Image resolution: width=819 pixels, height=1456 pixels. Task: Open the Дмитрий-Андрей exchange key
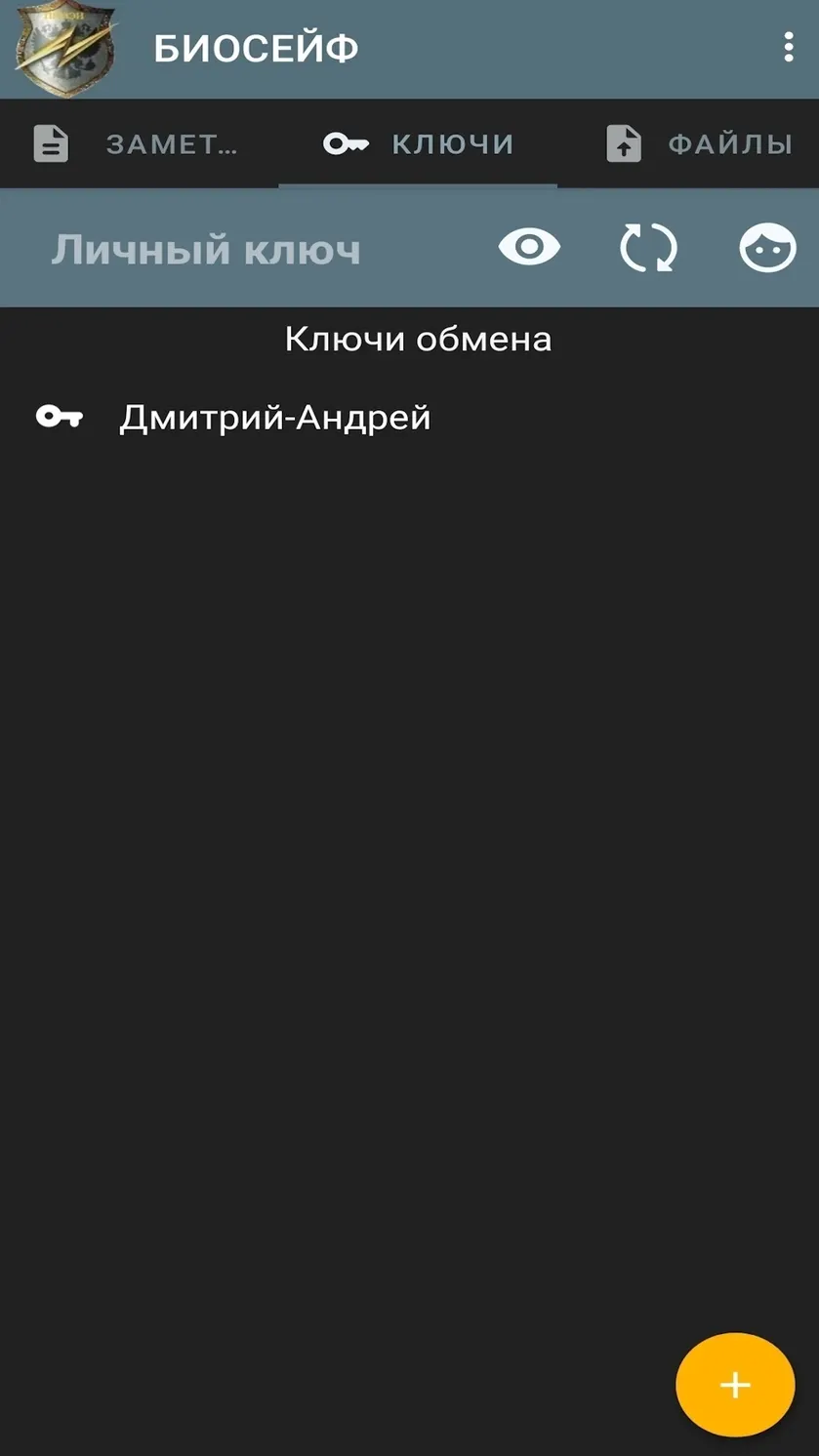(x=409, y=418)
